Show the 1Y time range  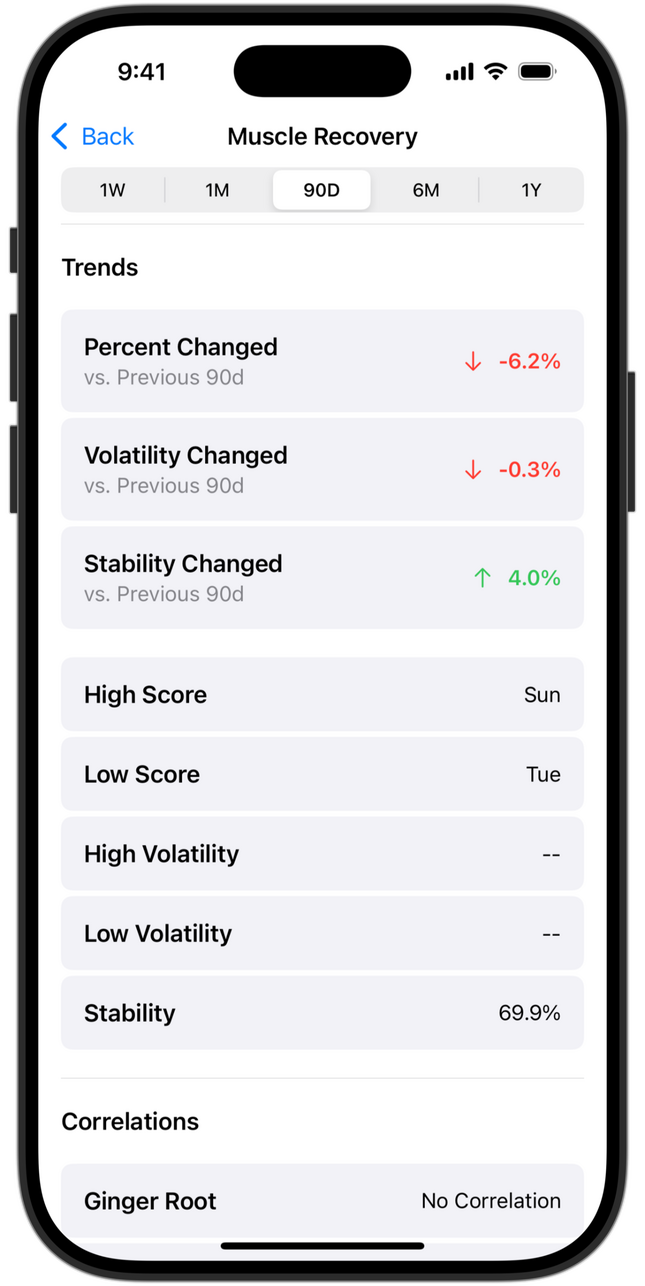[x=531, y=190]
